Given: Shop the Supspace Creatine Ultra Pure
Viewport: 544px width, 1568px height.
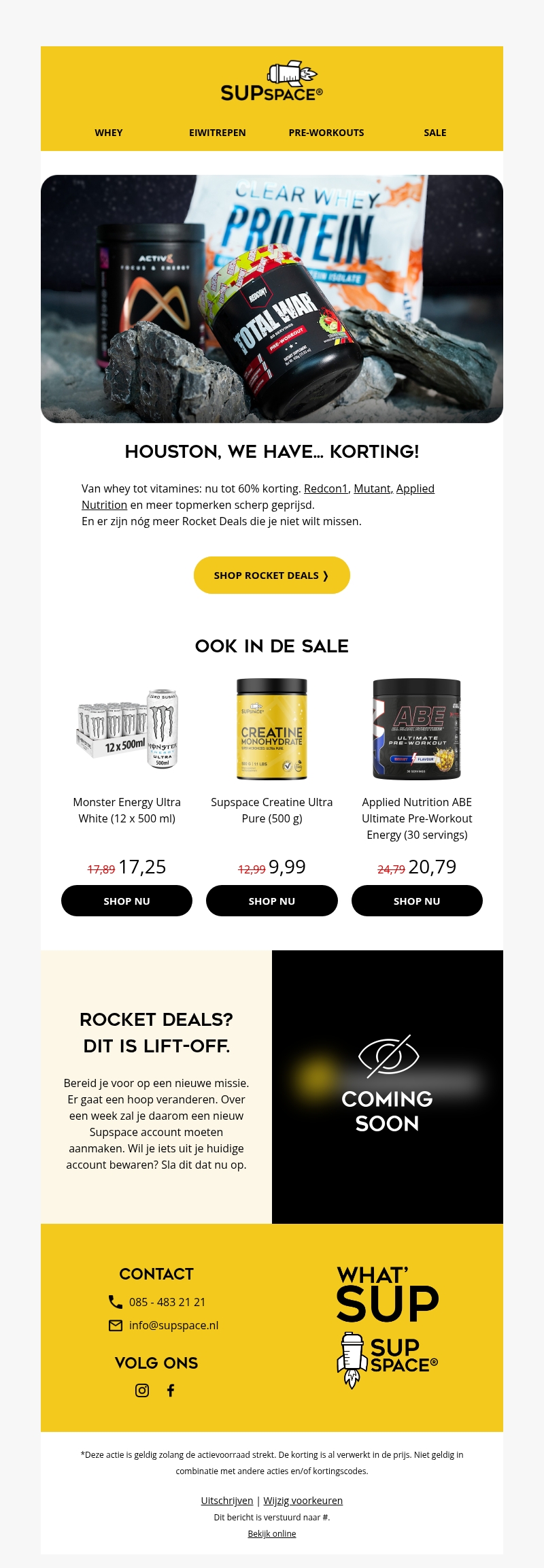Looking at the screenshot, I should tap(272, 901).
